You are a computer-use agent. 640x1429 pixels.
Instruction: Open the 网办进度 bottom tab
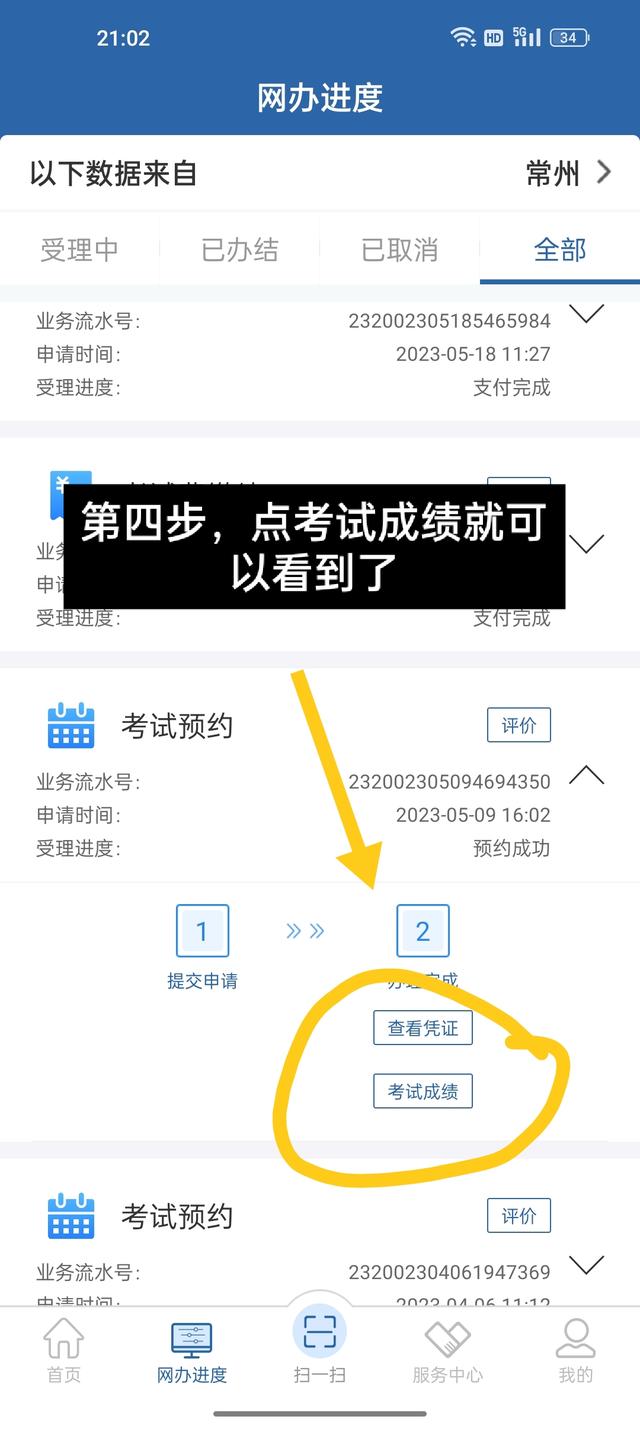pyautogui.click(x=192, y=1350)
